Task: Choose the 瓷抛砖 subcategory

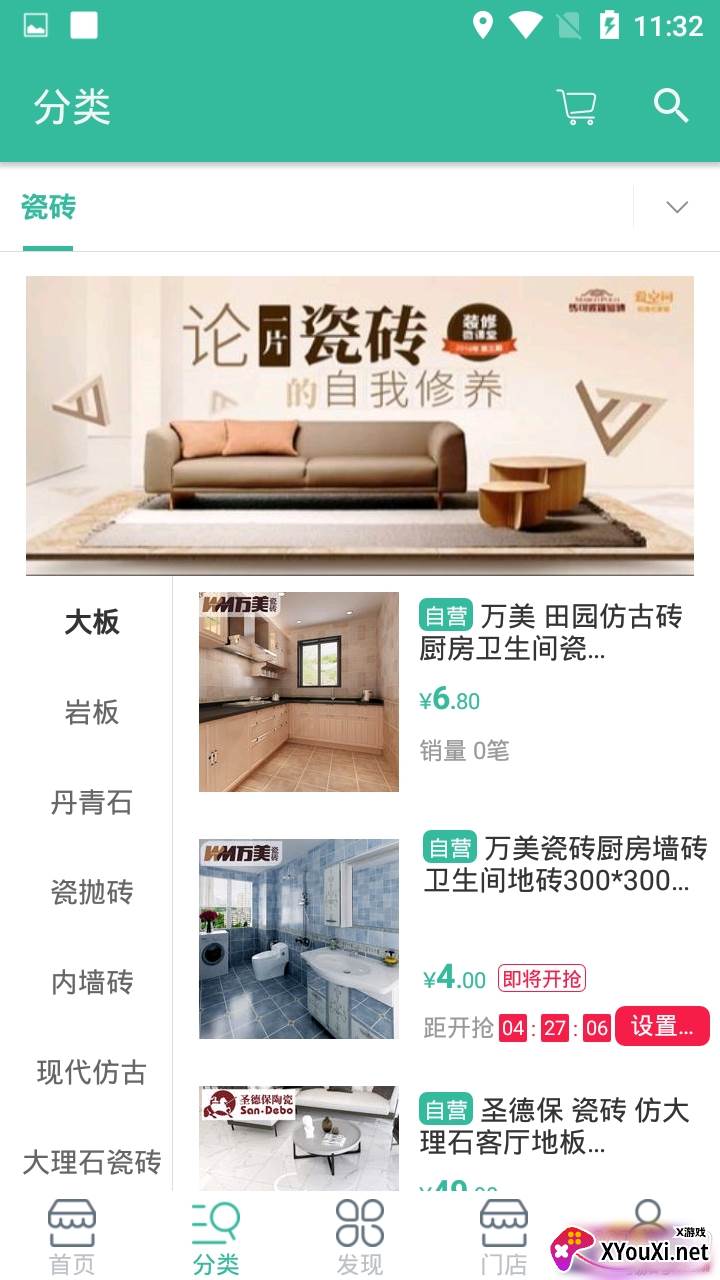Action: click(x=92, y=892)
